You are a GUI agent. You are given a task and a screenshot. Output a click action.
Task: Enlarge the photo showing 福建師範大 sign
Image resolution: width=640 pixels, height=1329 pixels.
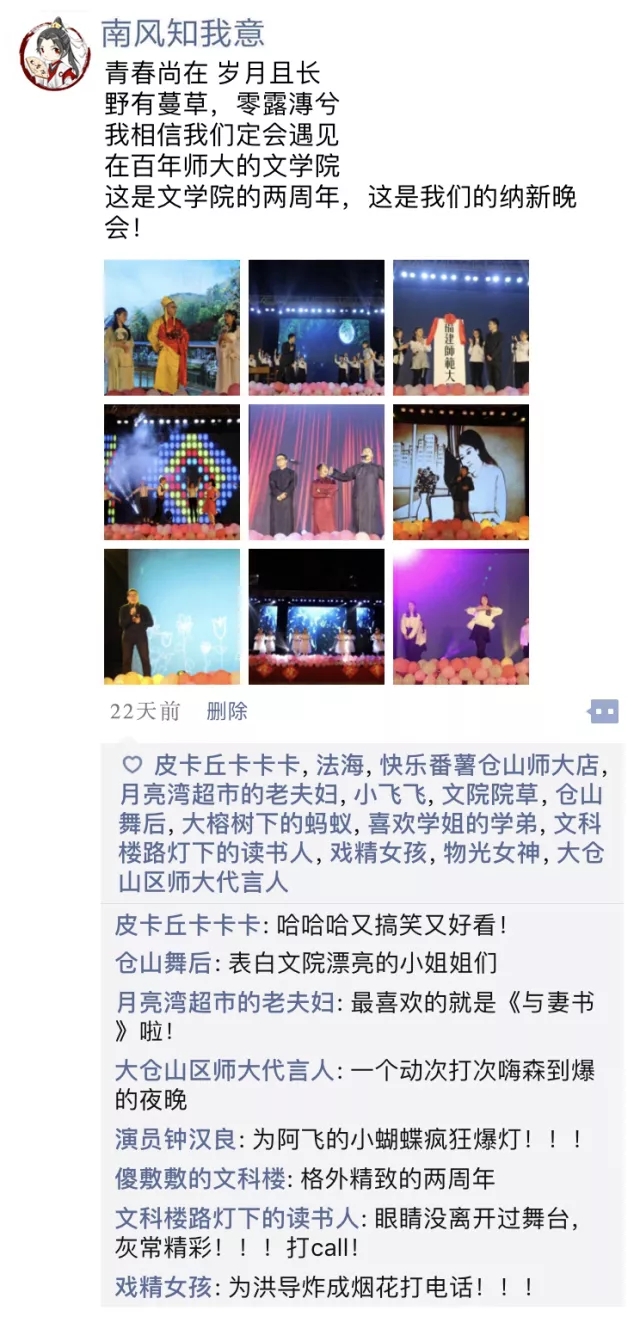coord(460,328)
